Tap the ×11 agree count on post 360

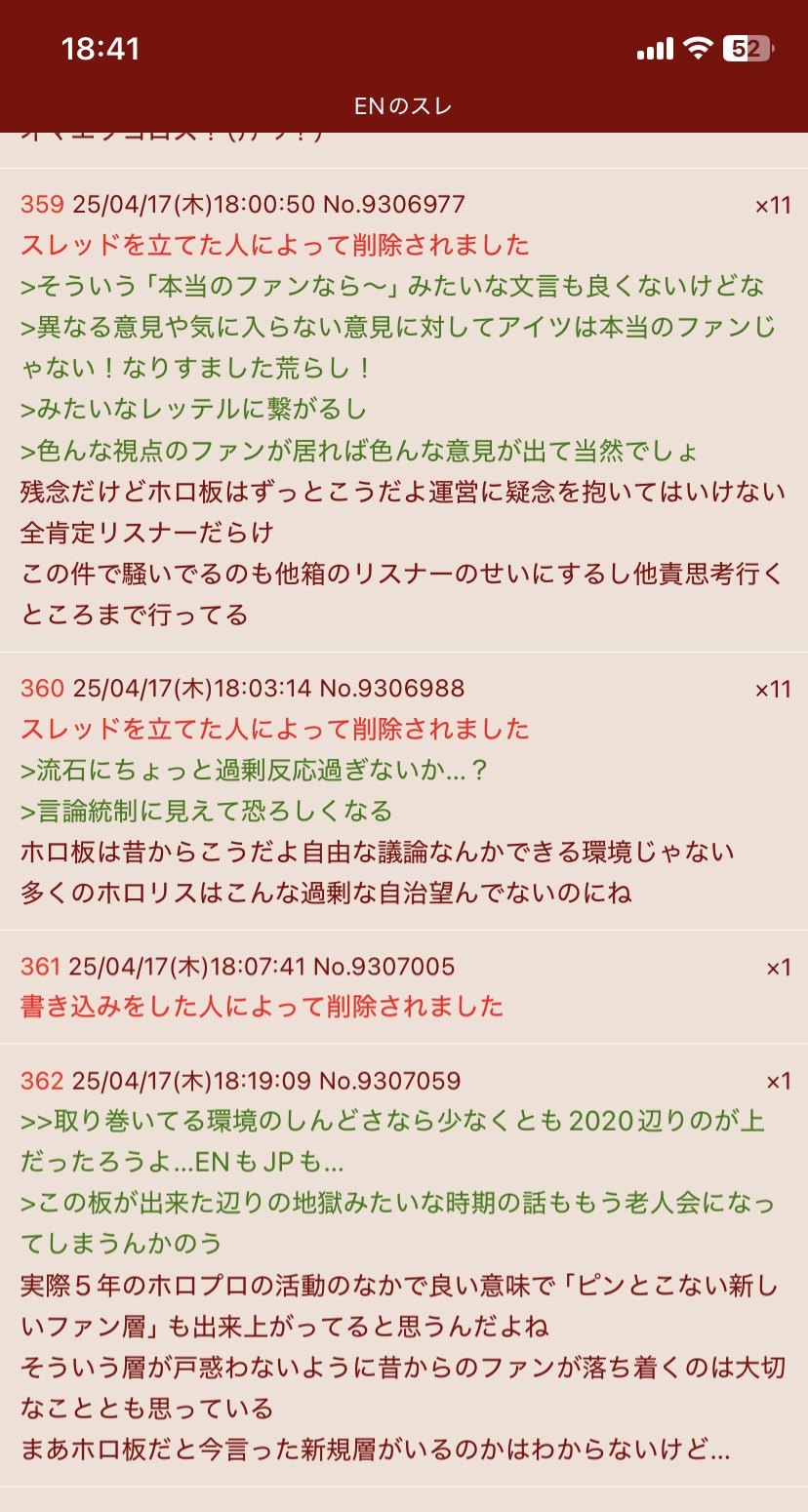click(x=773, y=689)
